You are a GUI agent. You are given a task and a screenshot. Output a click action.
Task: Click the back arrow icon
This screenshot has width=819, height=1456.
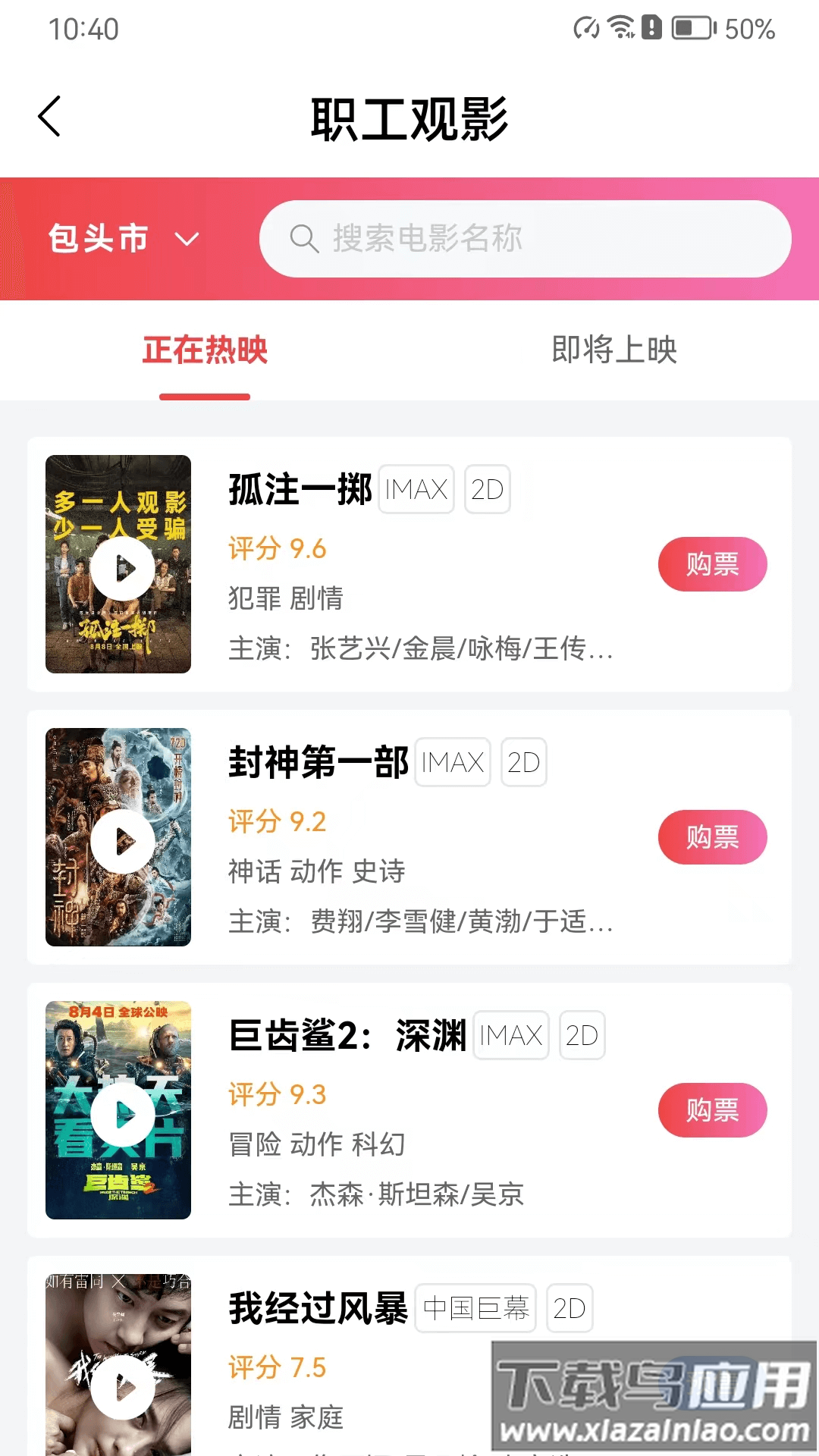tap(49, 118)
